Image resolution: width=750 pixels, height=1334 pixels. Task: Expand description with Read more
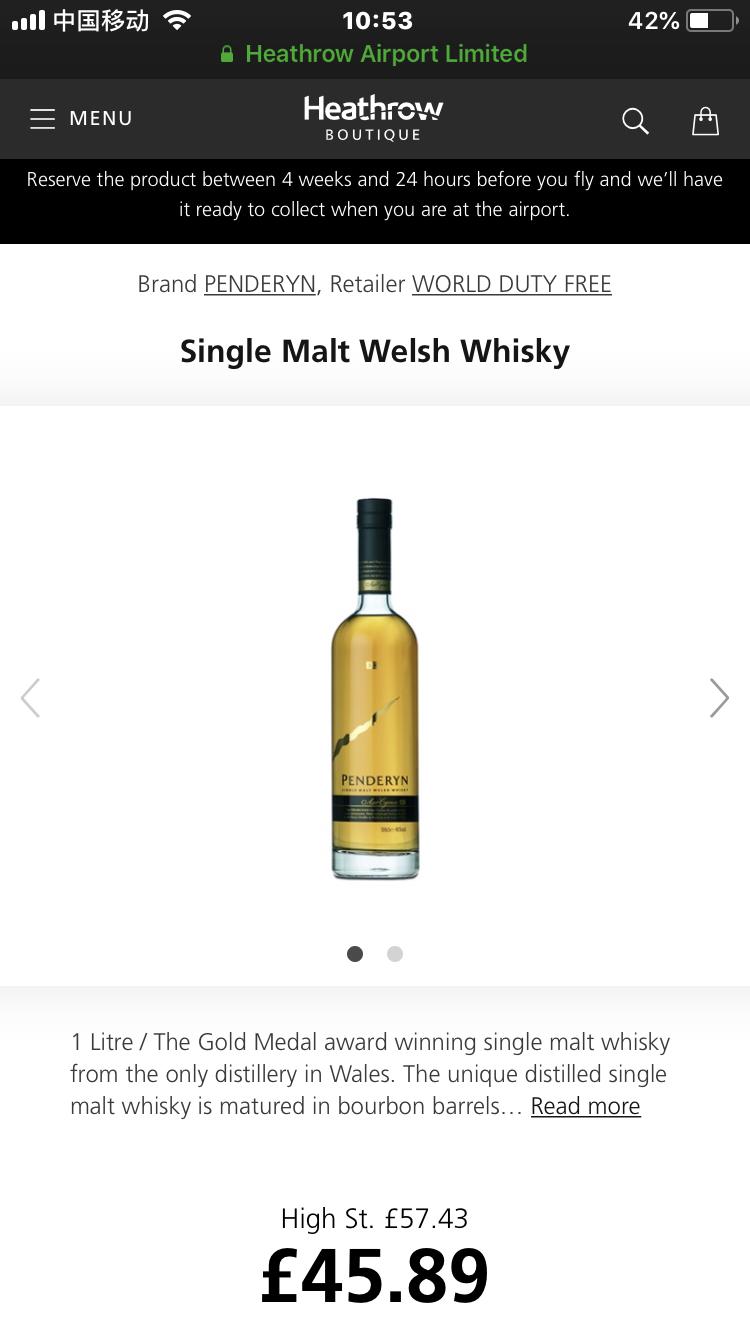(x=585, y=1106)
